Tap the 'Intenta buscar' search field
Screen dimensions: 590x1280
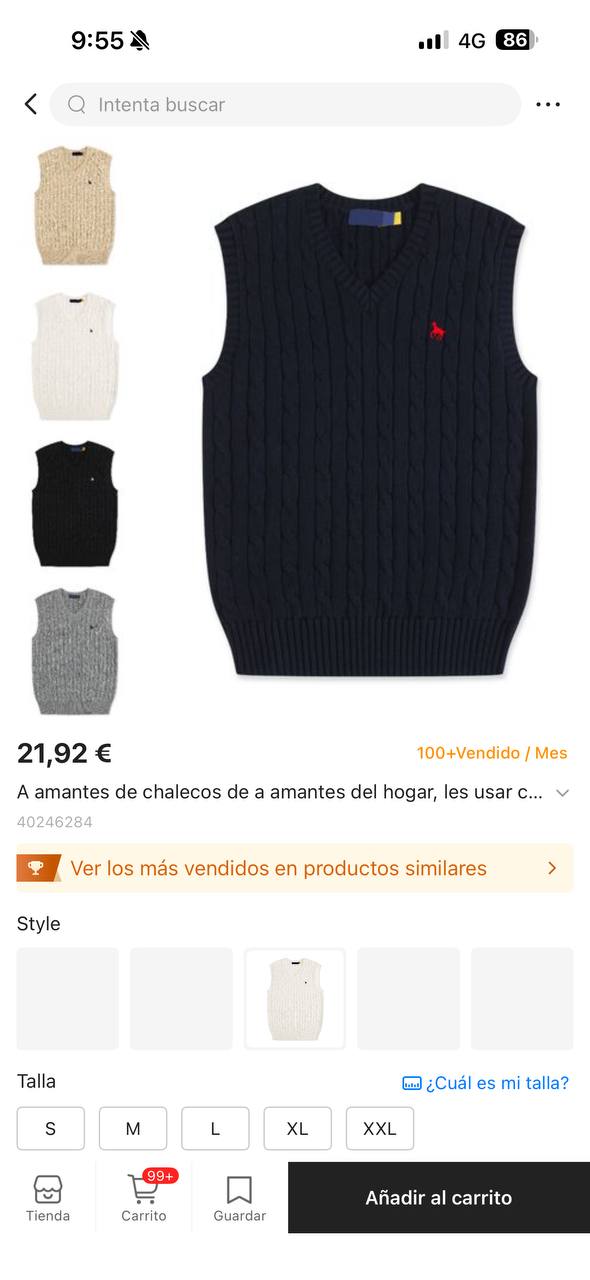click(x=285, y=104)
